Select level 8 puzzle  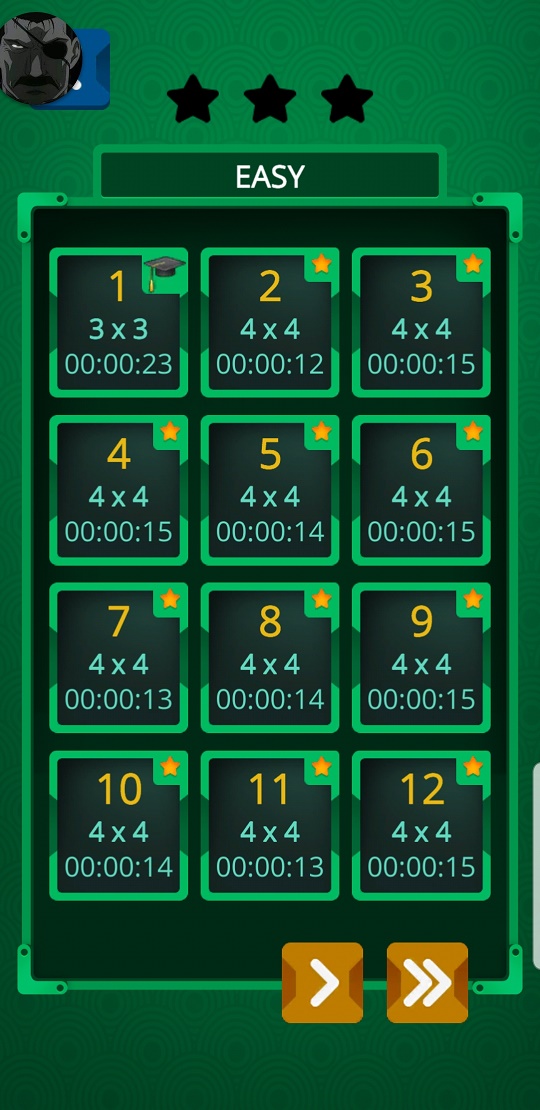click(x=270, y=658)
